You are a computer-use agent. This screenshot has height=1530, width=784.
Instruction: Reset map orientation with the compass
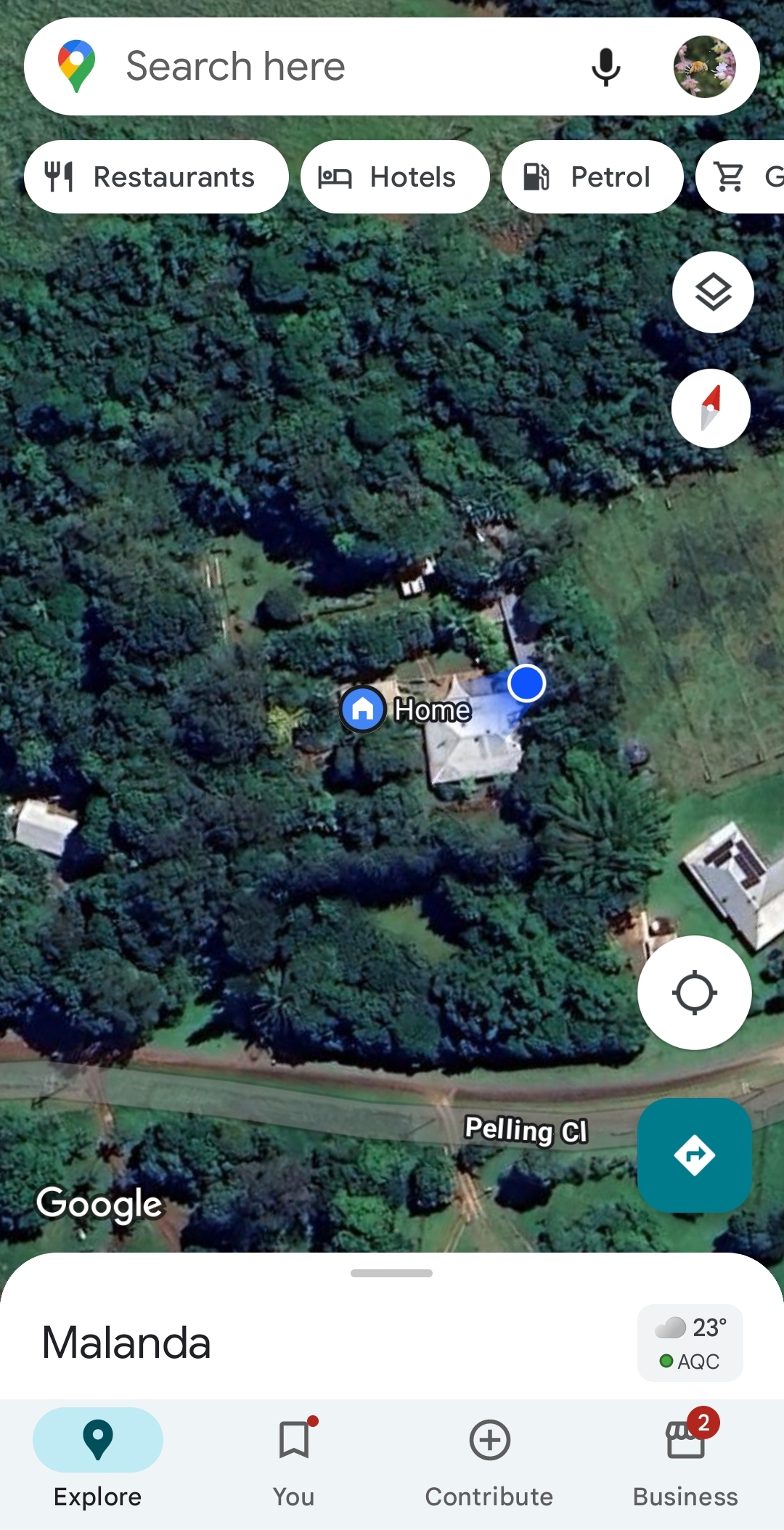tap(711, 408)
